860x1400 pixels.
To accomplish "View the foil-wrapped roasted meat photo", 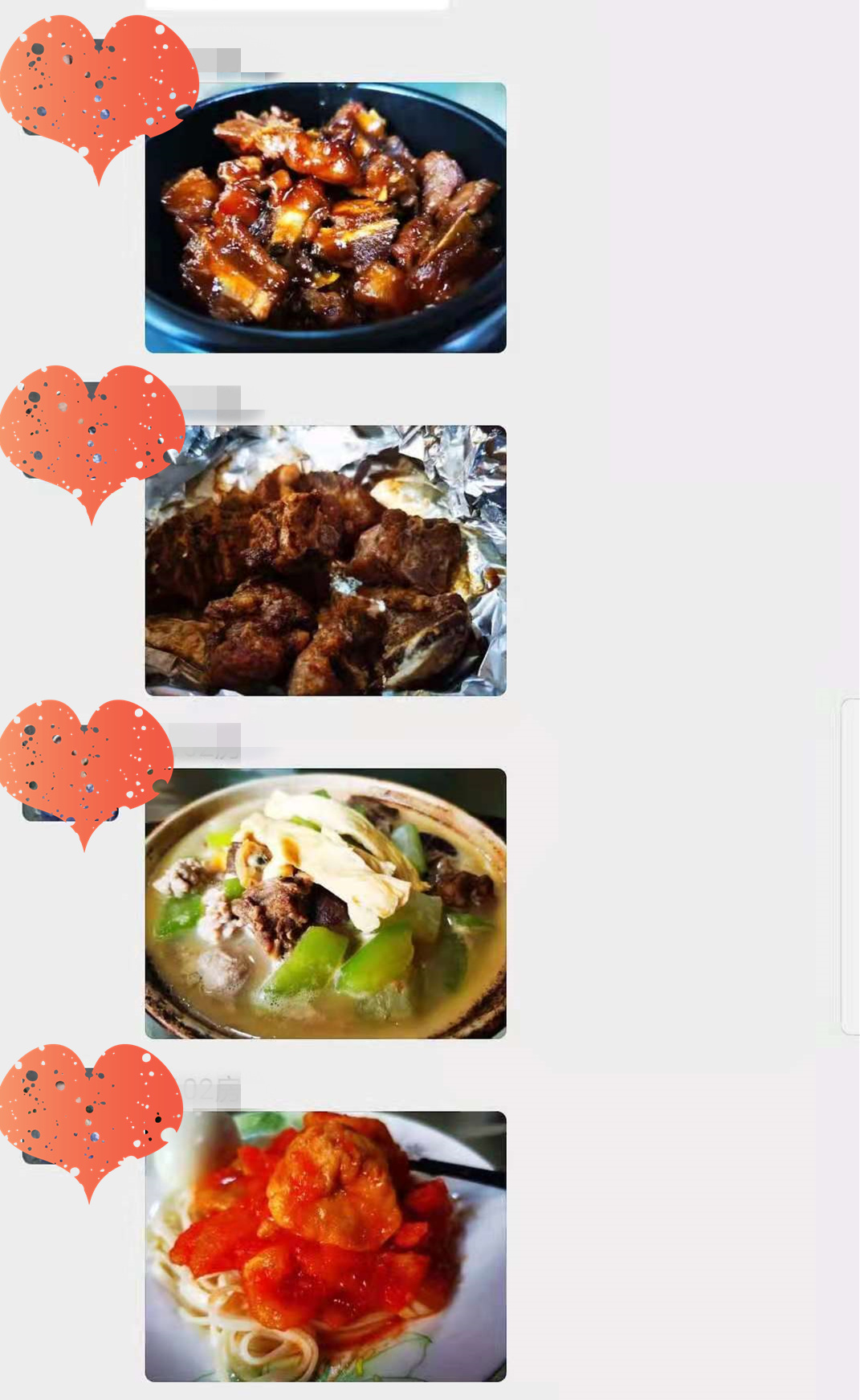I will click(x=325, y=560).
